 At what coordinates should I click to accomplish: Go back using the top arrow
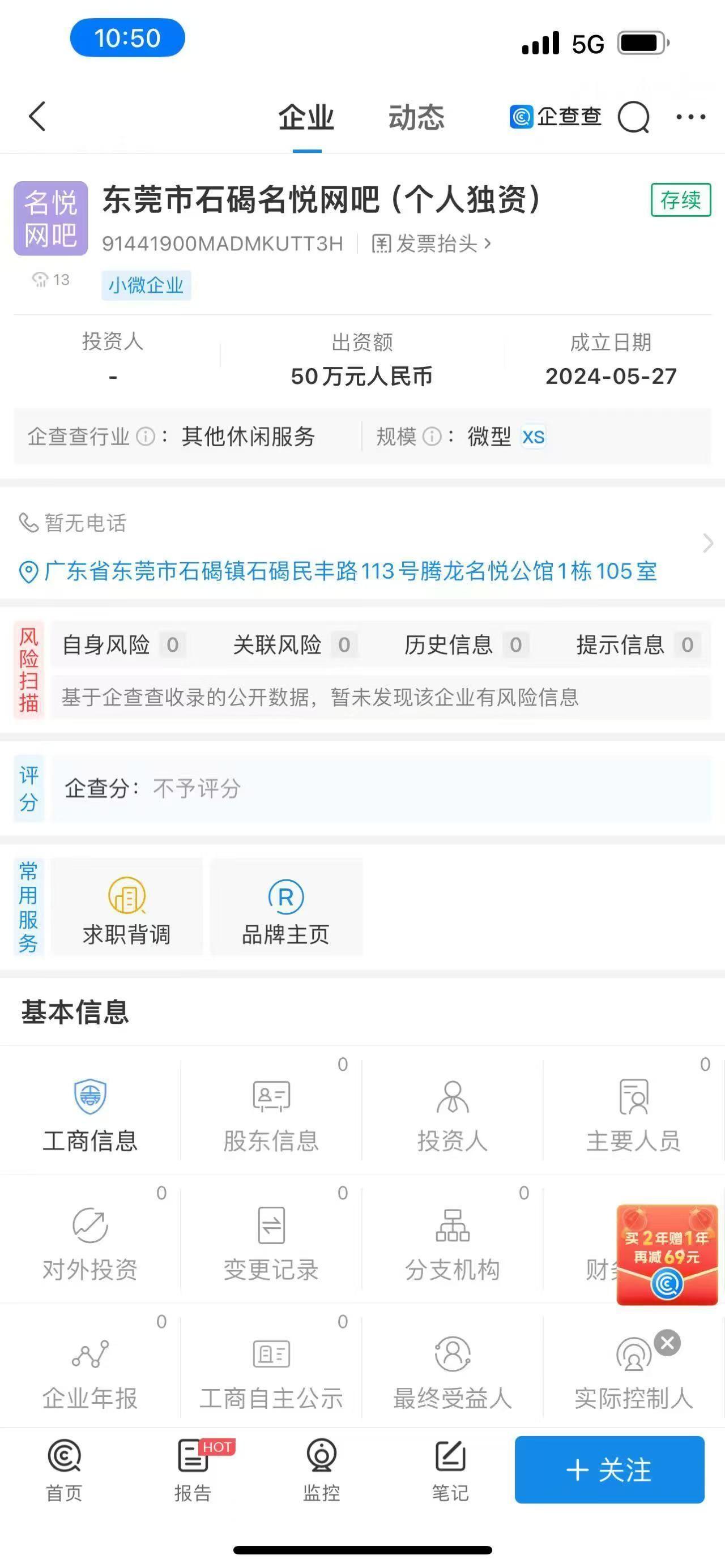pyautogui.click(x=37, y=116)
